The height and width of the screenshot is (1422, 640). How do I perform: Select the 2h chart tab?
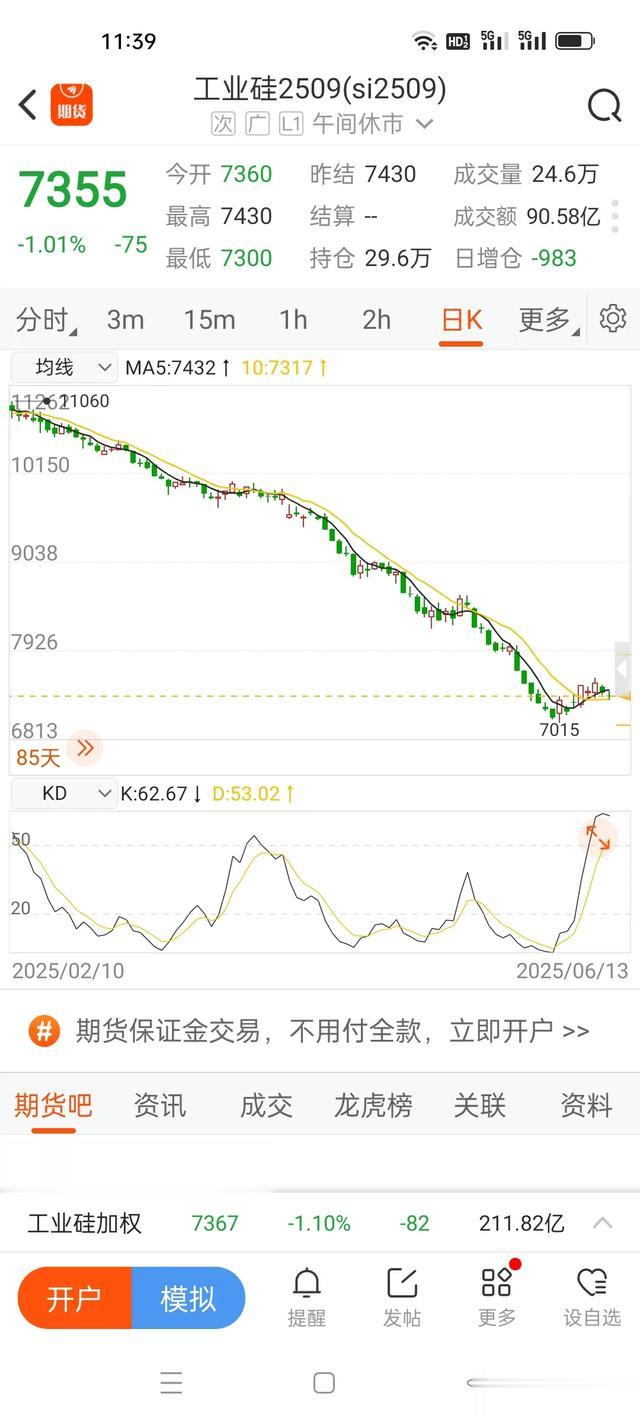point(376,320)
